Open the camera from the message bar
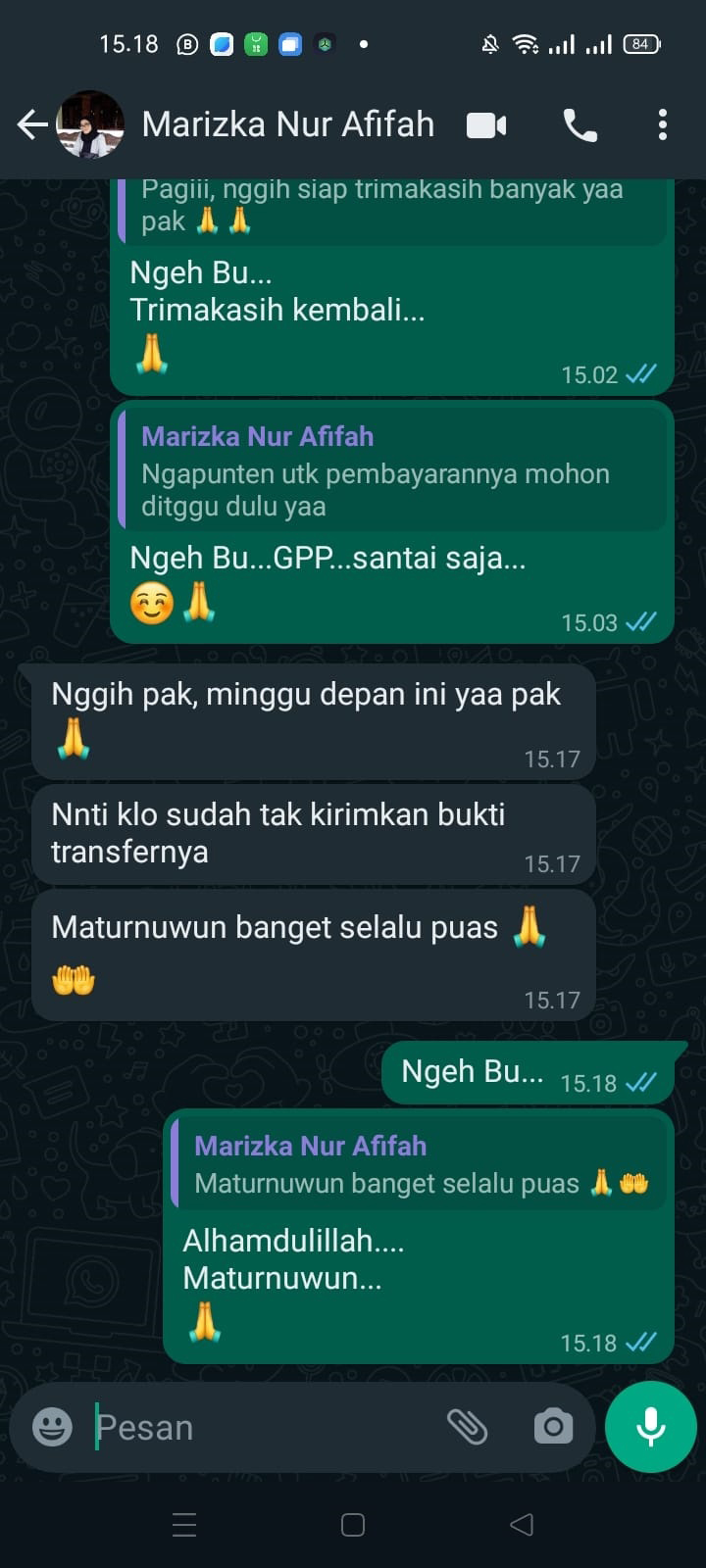Viewport: 706px width, 1568px height. tap(553, 1427)
